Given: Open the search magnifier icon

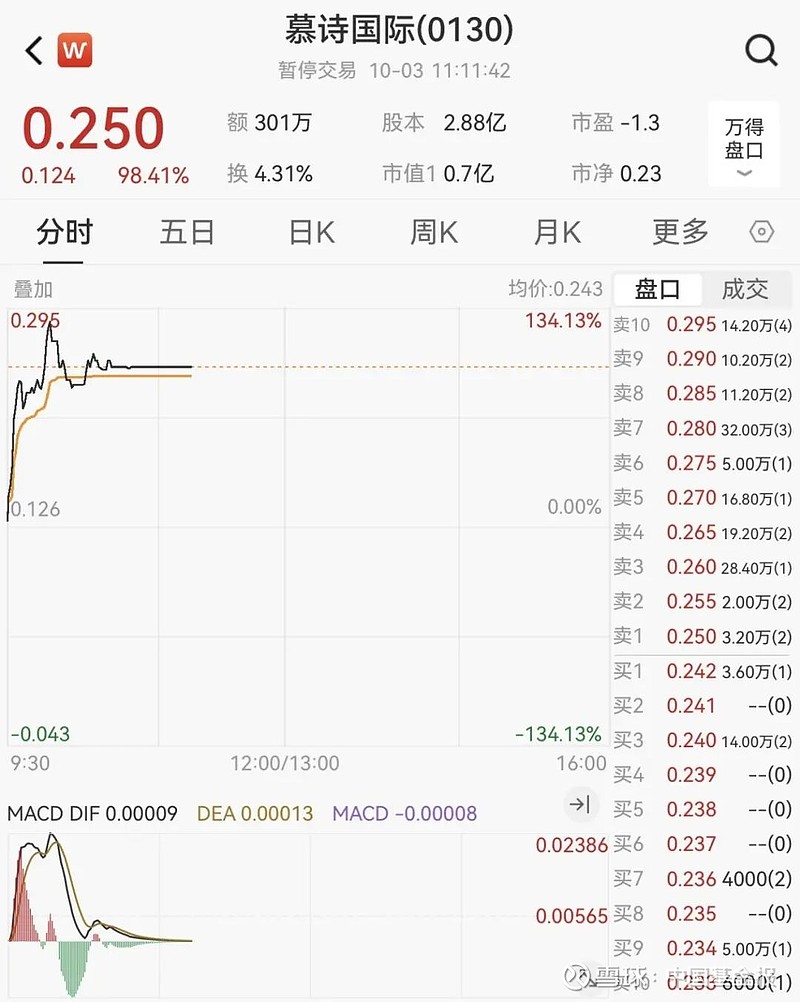Looking at the screenshot, I should pyautogui.click(x=762, y=48).
